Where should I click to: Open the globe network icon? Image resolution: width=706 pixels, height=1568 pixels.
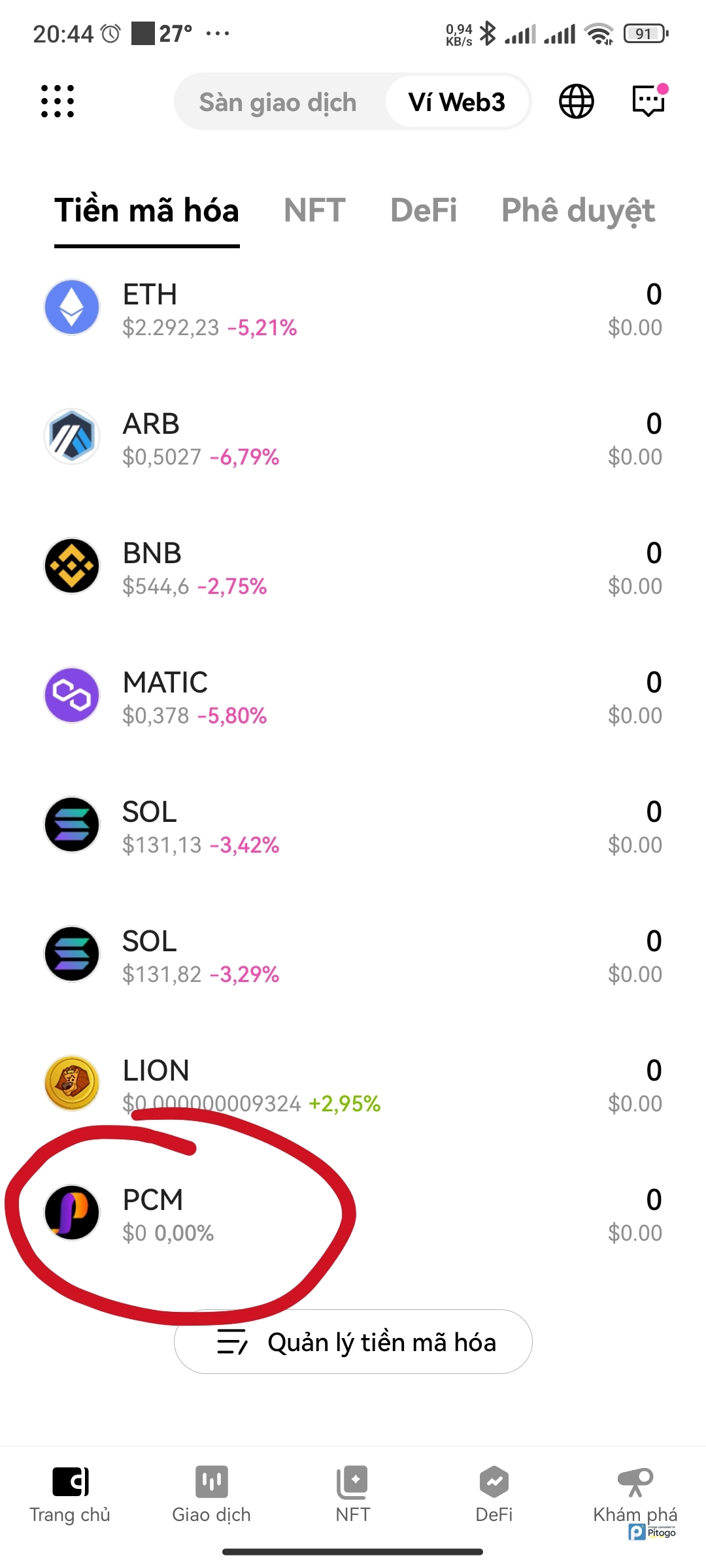coord(576,102)
